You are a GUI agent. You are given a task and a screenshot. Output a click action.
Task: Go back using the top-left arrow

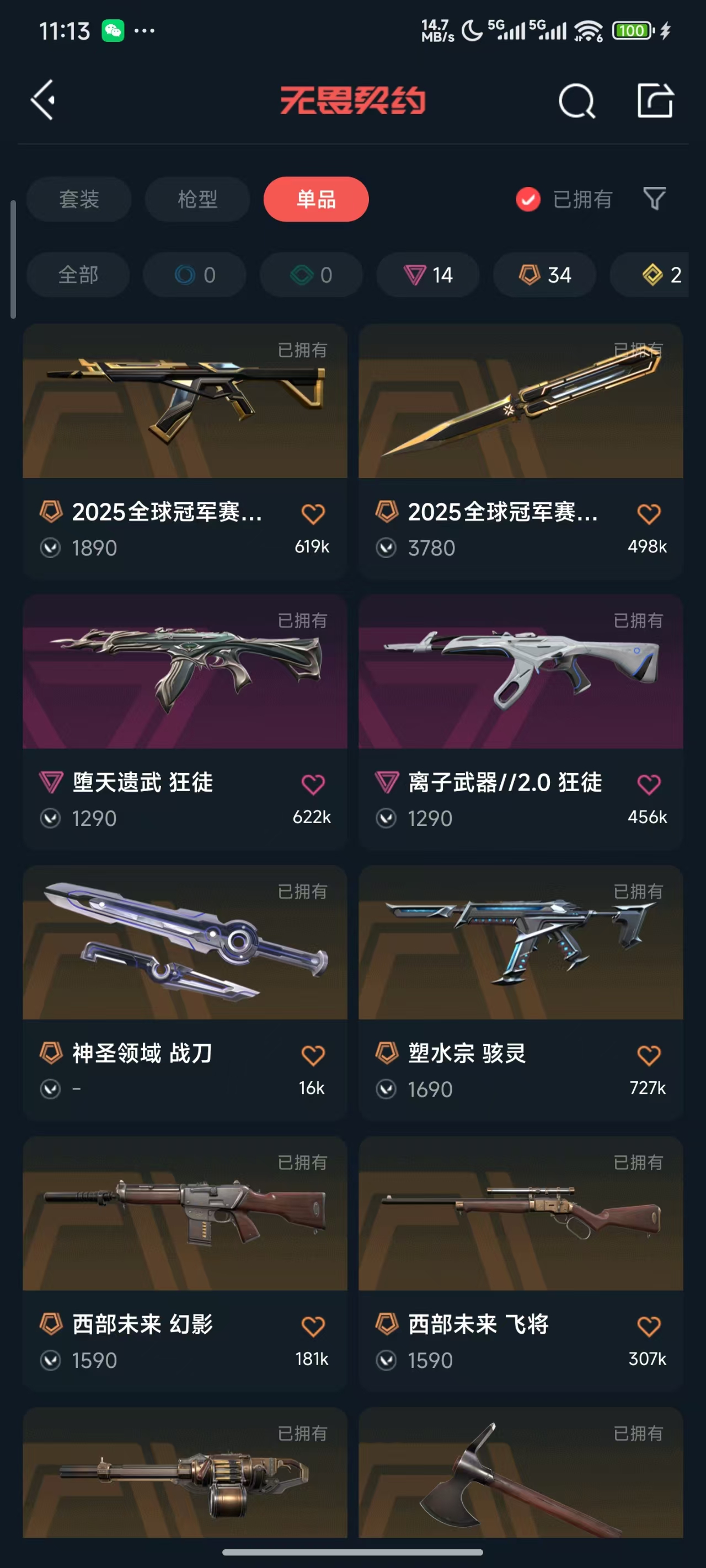43,100
